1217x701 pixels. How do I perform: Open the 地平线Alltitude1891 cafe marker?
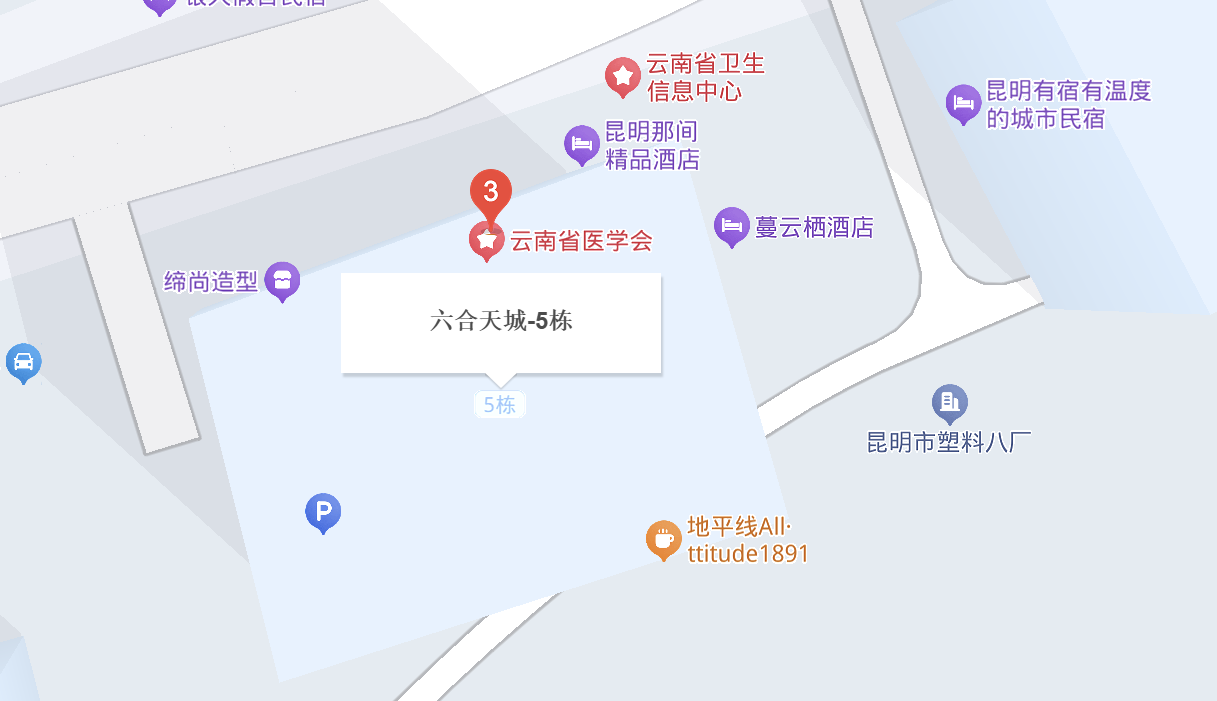point(663,539)
